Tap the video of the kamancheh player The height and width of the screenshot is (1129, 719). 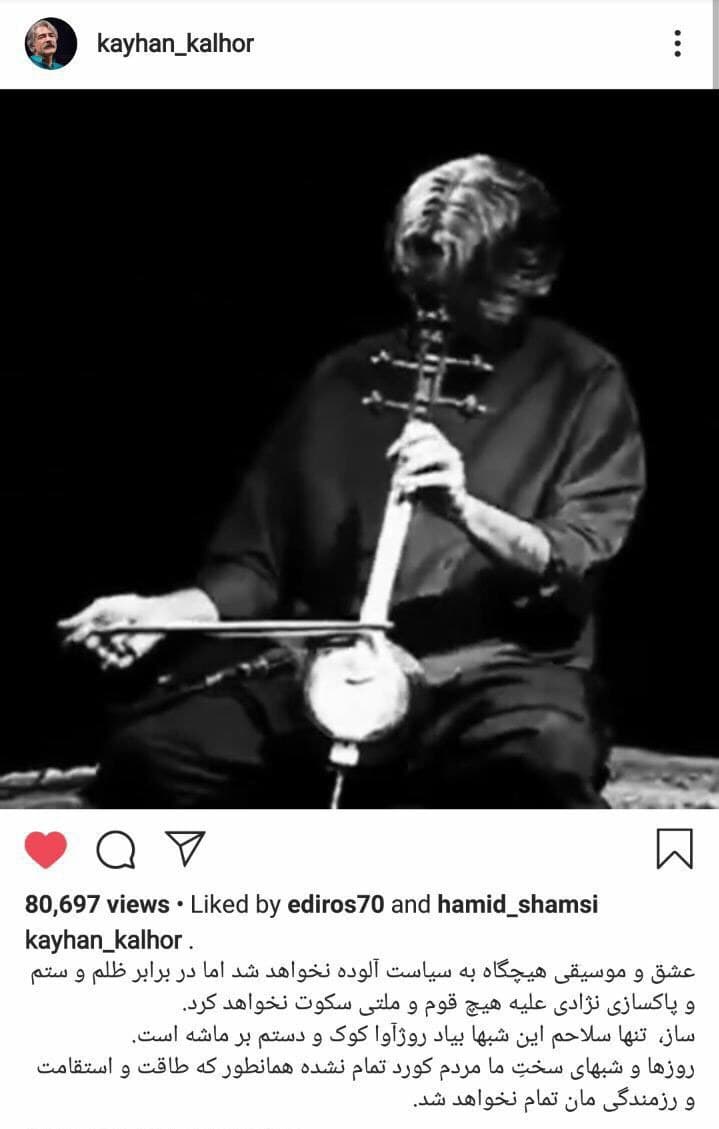coord(359,450)
